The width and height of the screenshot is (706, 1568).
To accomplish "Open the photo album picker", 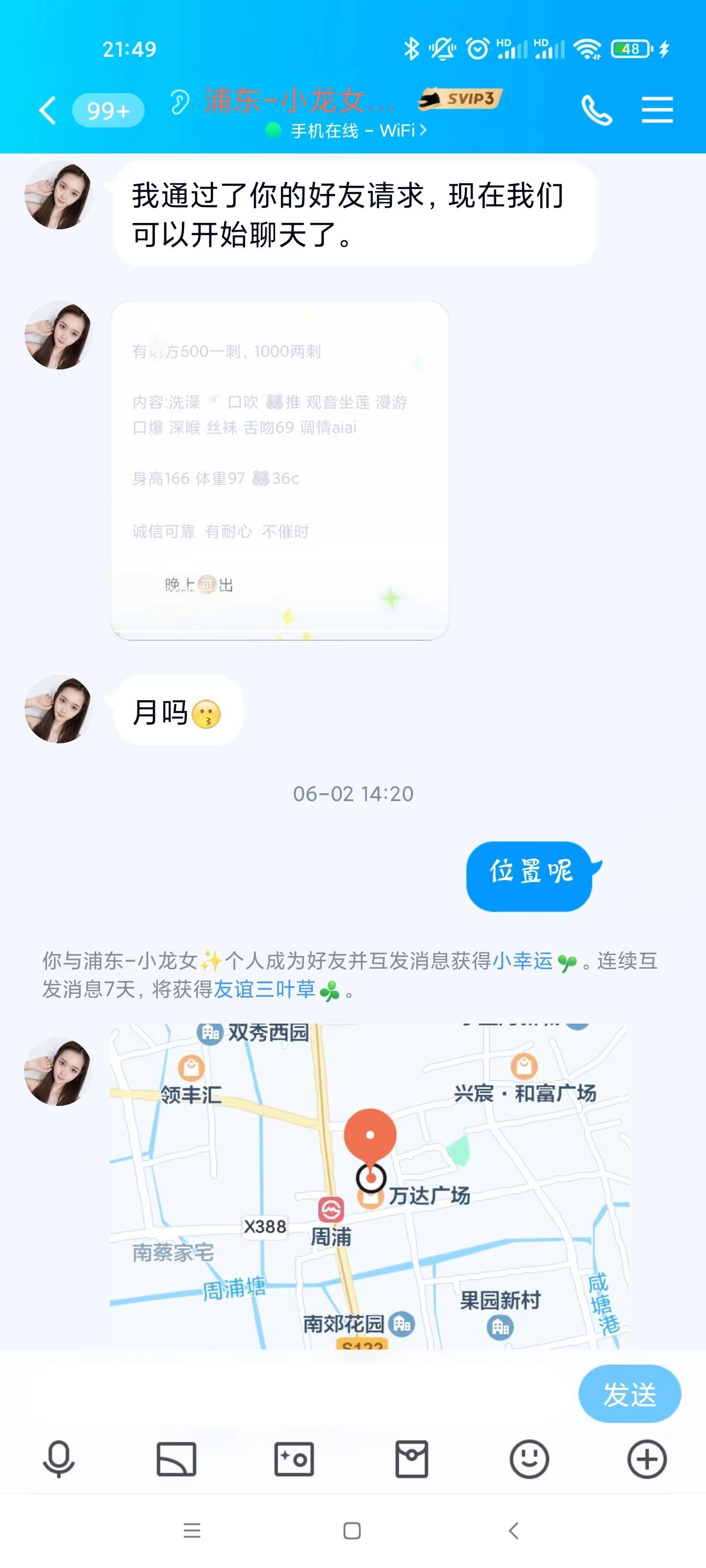I will pyautogui.click(x=176, y=1458).
